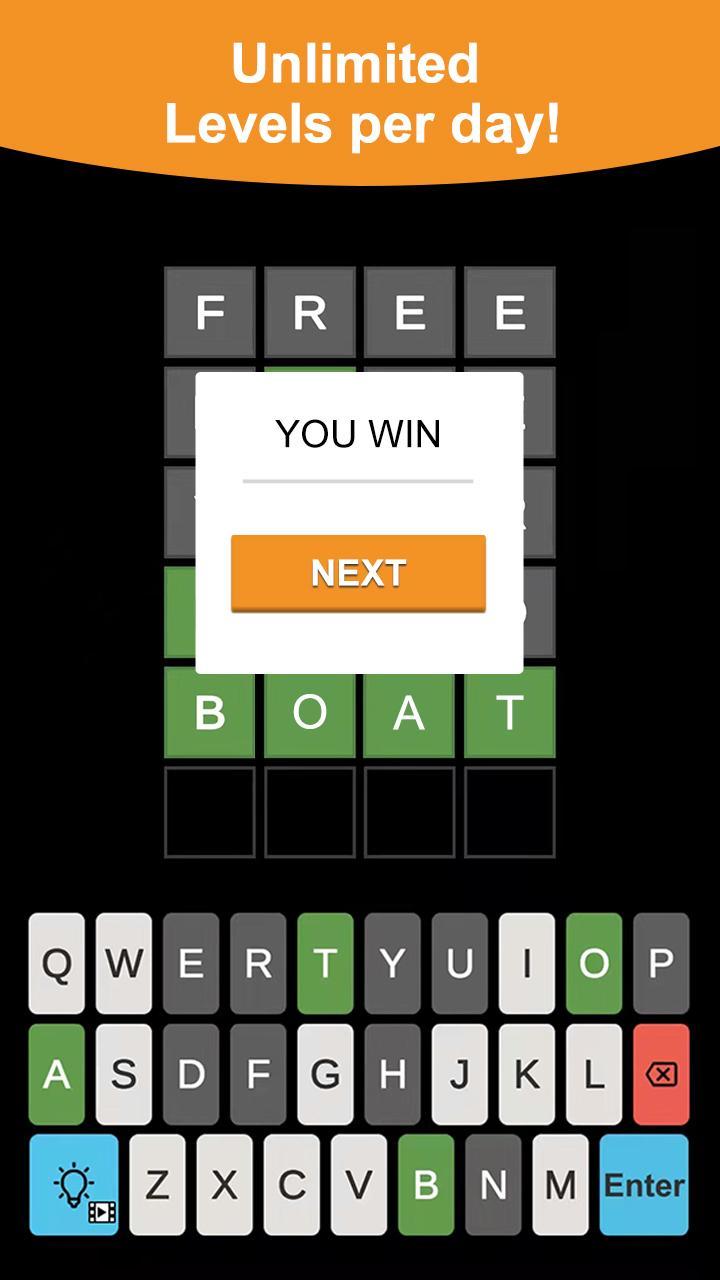Tap the Q key on the keyboard
This screenshot has height=1280, width=720.
57,963
